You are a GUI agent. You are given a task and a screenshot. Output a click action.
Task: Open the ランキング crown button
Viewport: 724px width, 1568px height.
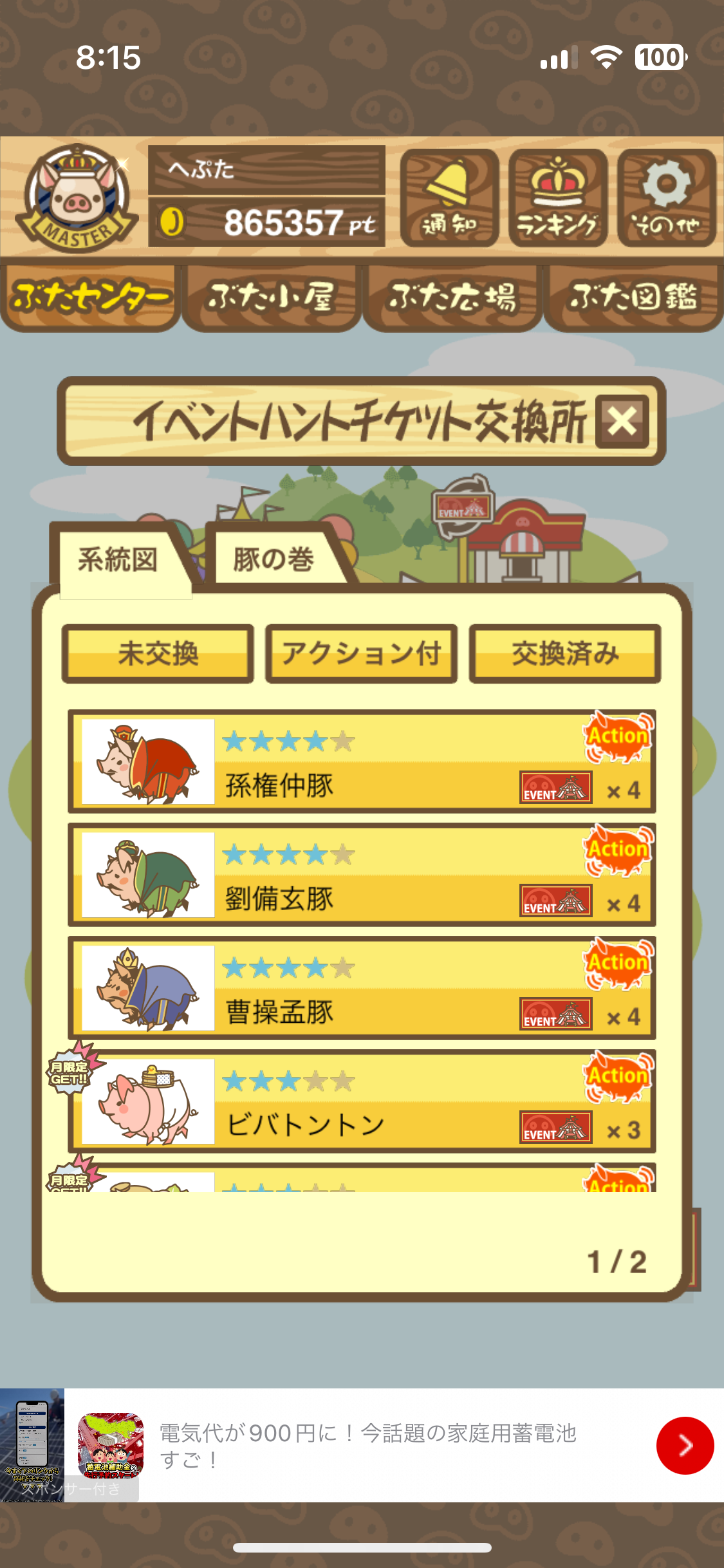[x=557, y=198]
